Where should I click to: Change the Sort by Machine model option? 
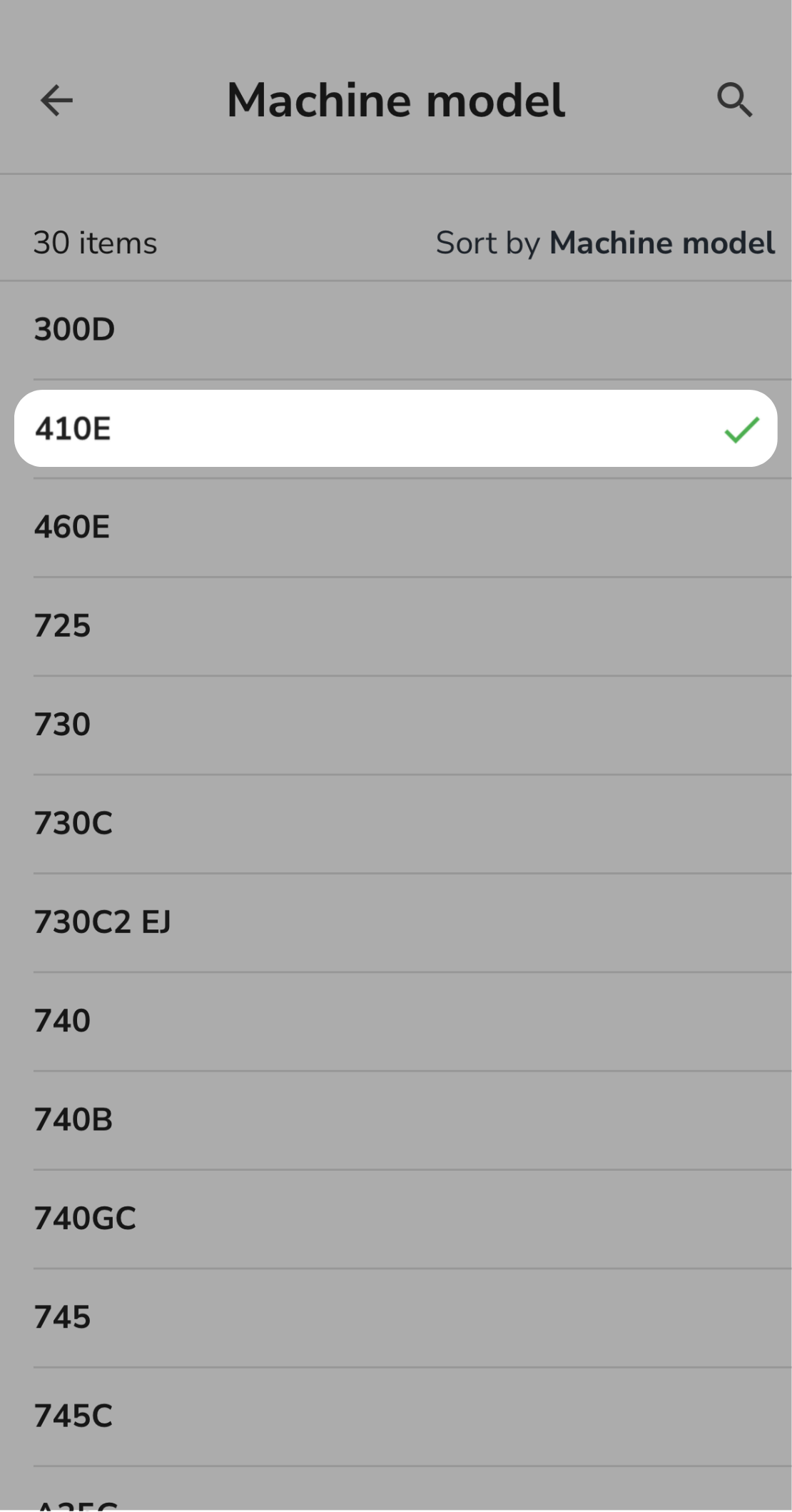[605, 243]
